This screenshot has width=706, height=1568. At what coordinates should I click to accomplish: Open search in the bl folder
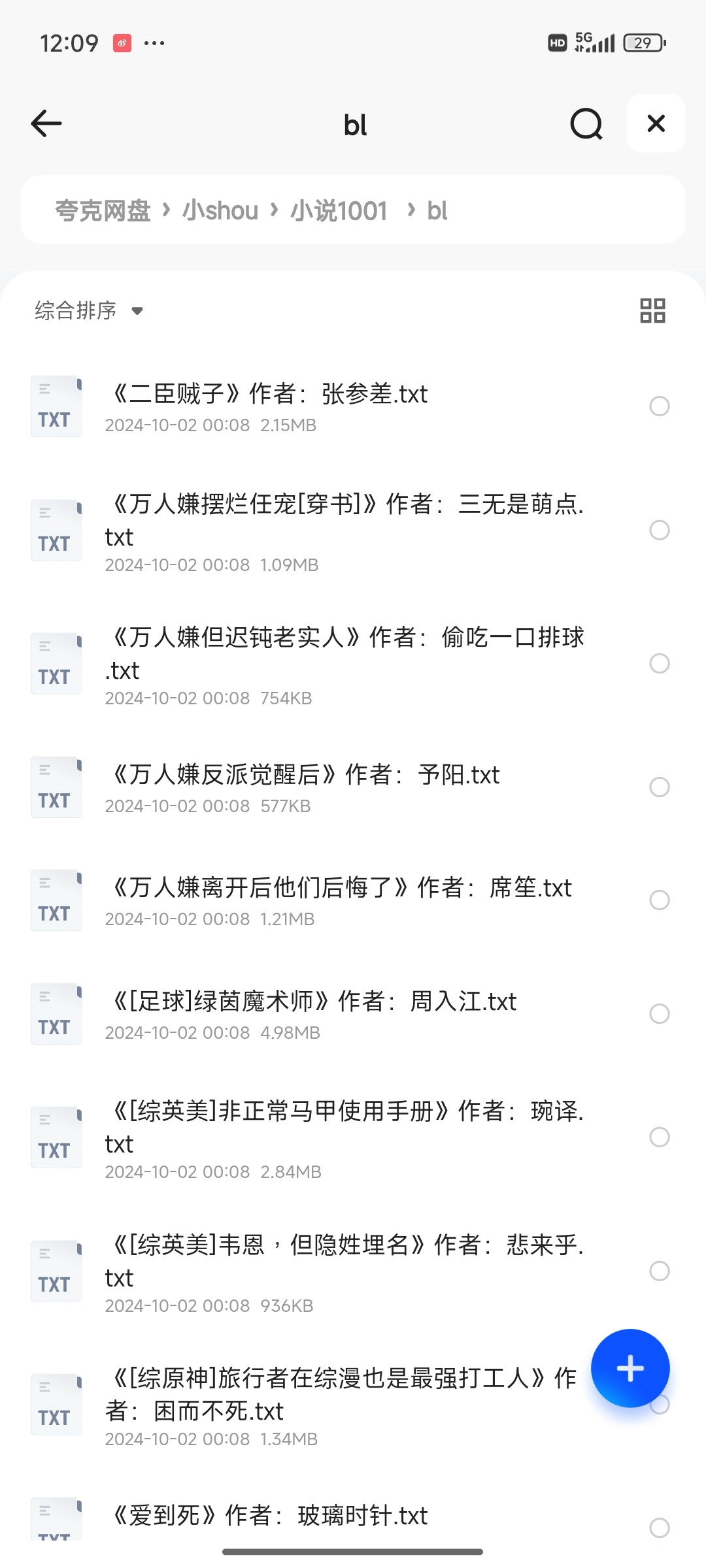[586, 123]
